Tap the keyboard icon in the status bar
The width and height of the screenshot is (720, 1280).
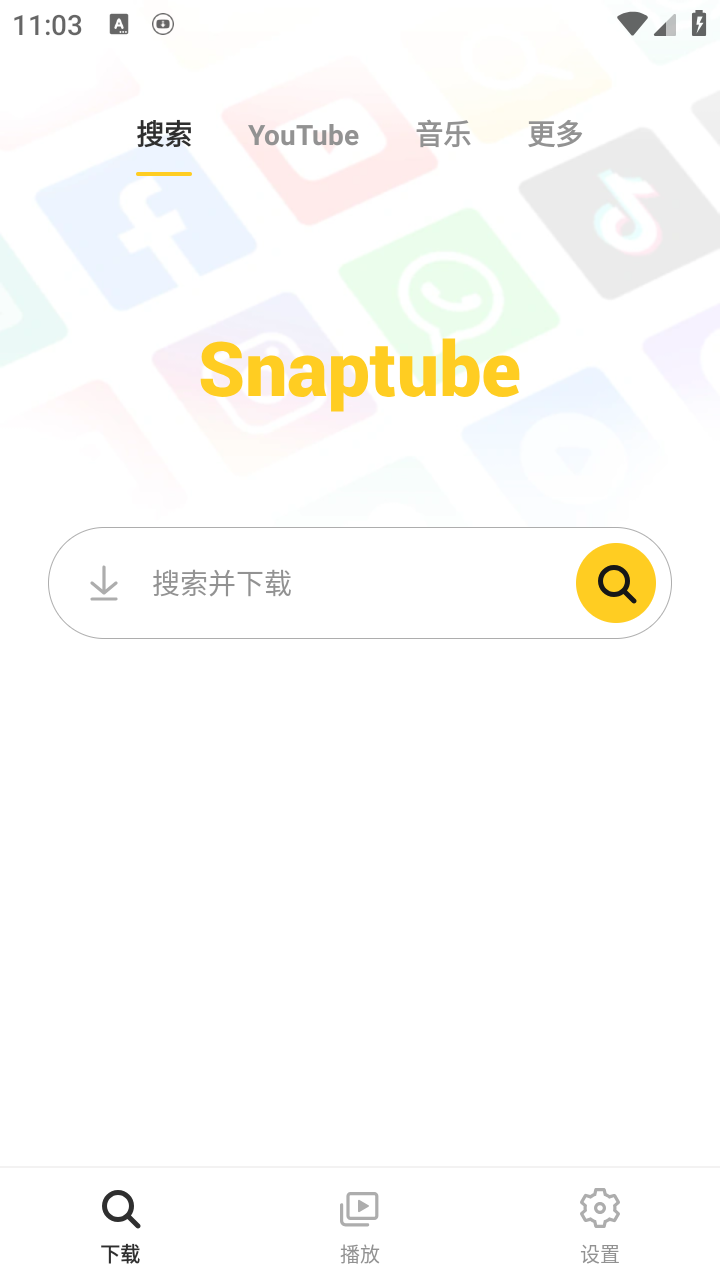(120, 24)
